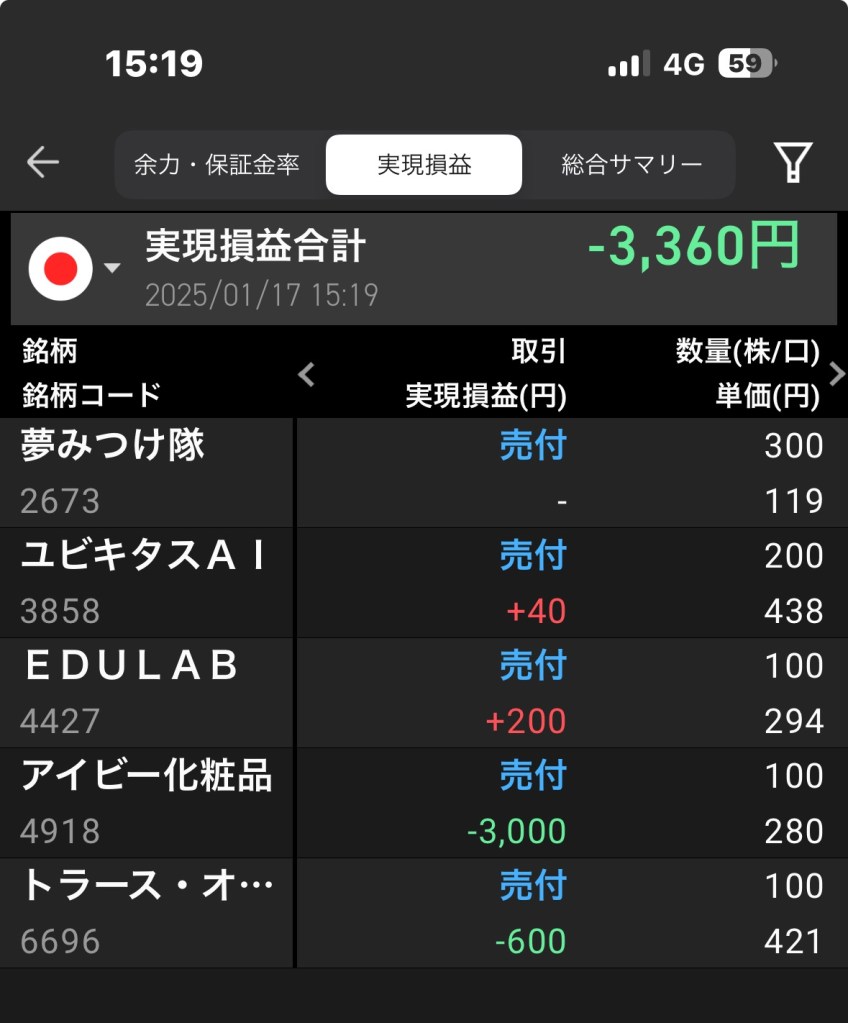Switch to the 余力・保証金率 tab

coord(217,165)
